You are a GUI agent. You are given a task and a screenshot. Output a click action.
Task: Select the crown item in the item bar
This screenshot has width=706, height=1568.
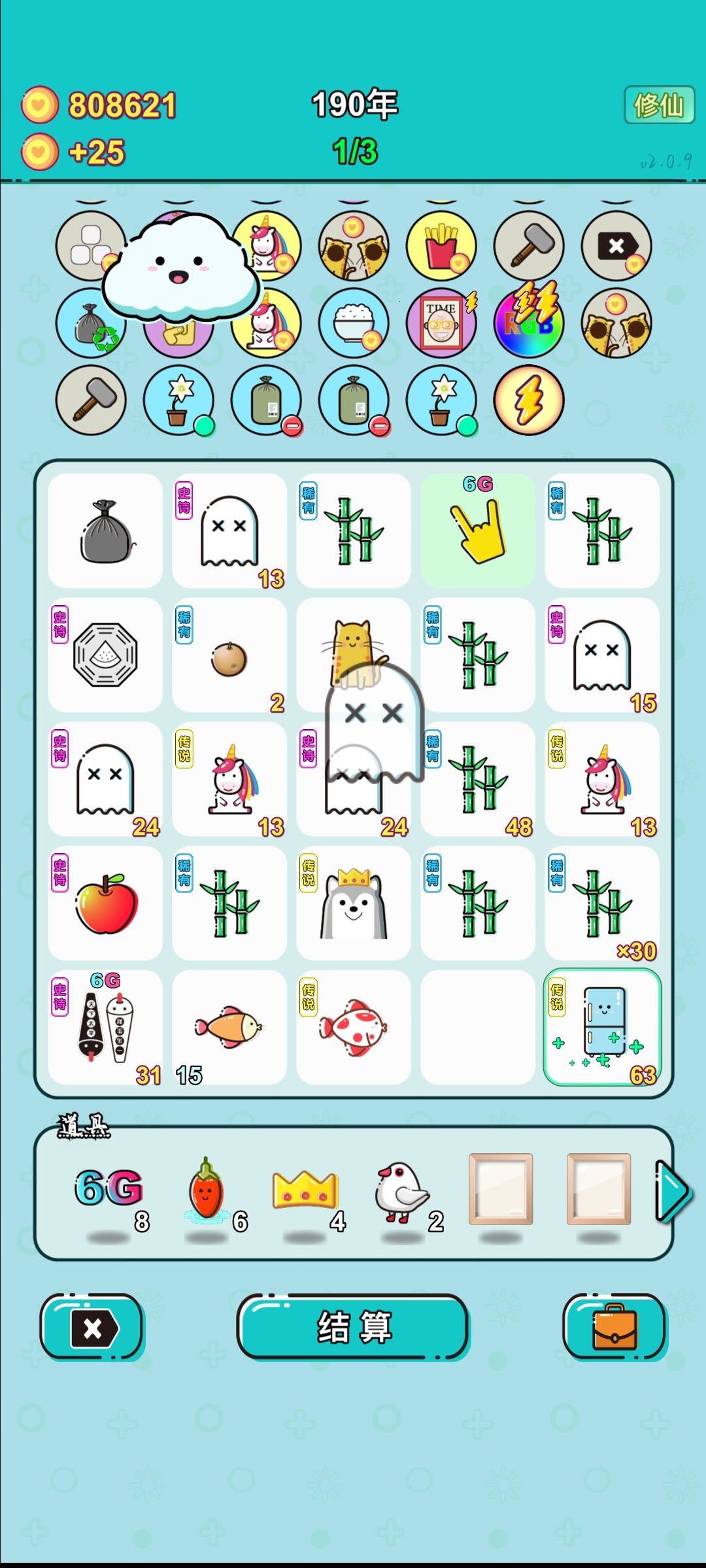305,1189
